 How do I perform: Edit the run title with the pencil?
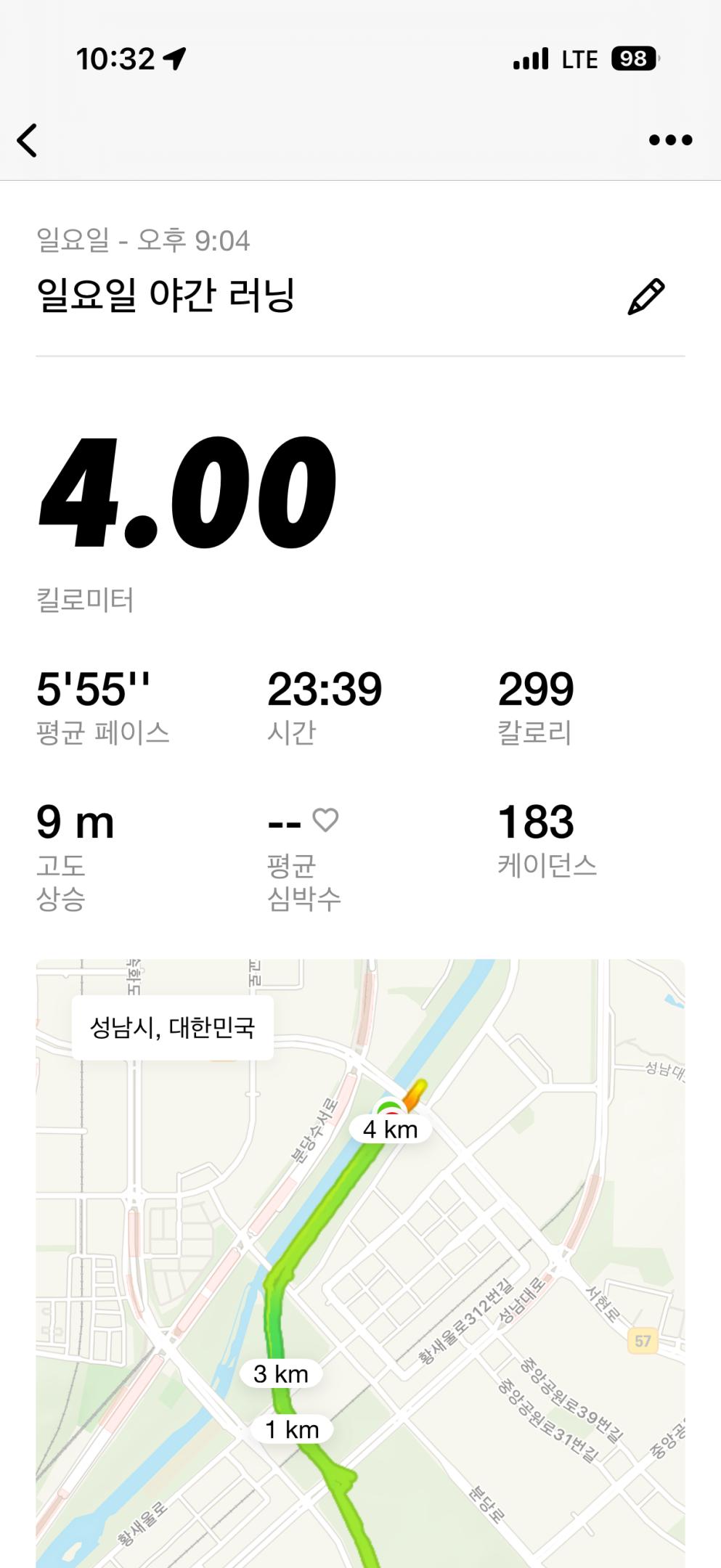pos(645,296)
